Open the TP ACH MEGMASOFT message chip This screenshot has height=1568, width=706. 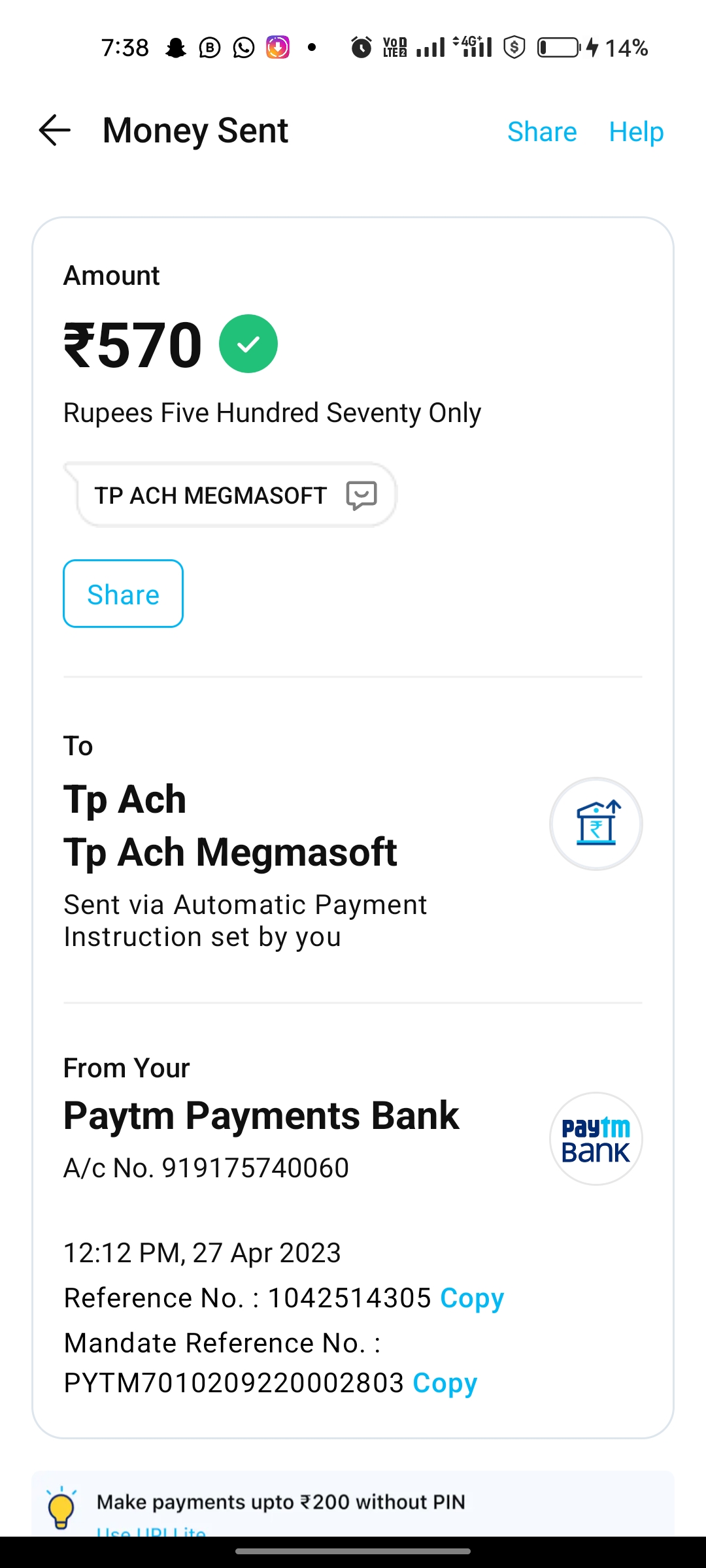[x=231, y=495]
